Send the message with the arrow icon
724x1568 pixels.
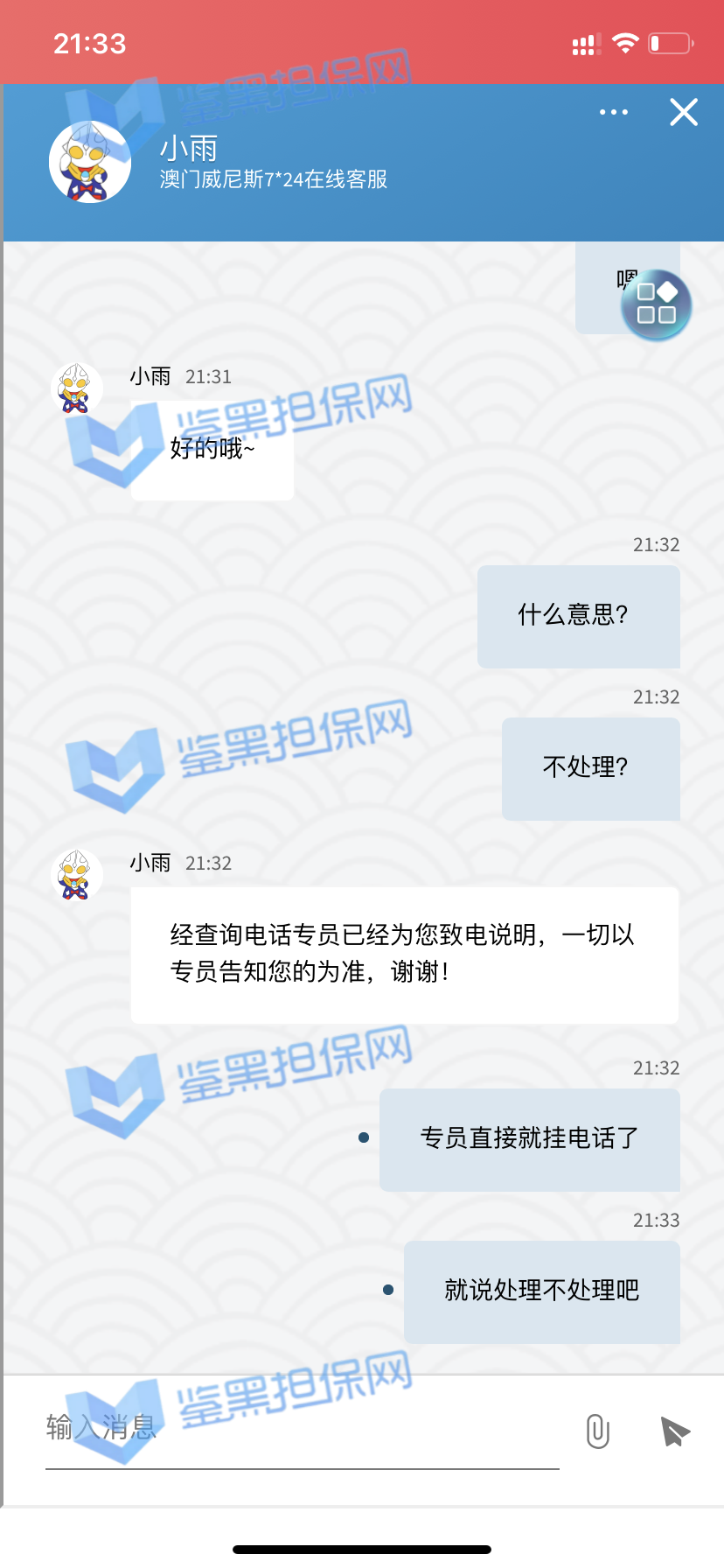[675, 1431]
